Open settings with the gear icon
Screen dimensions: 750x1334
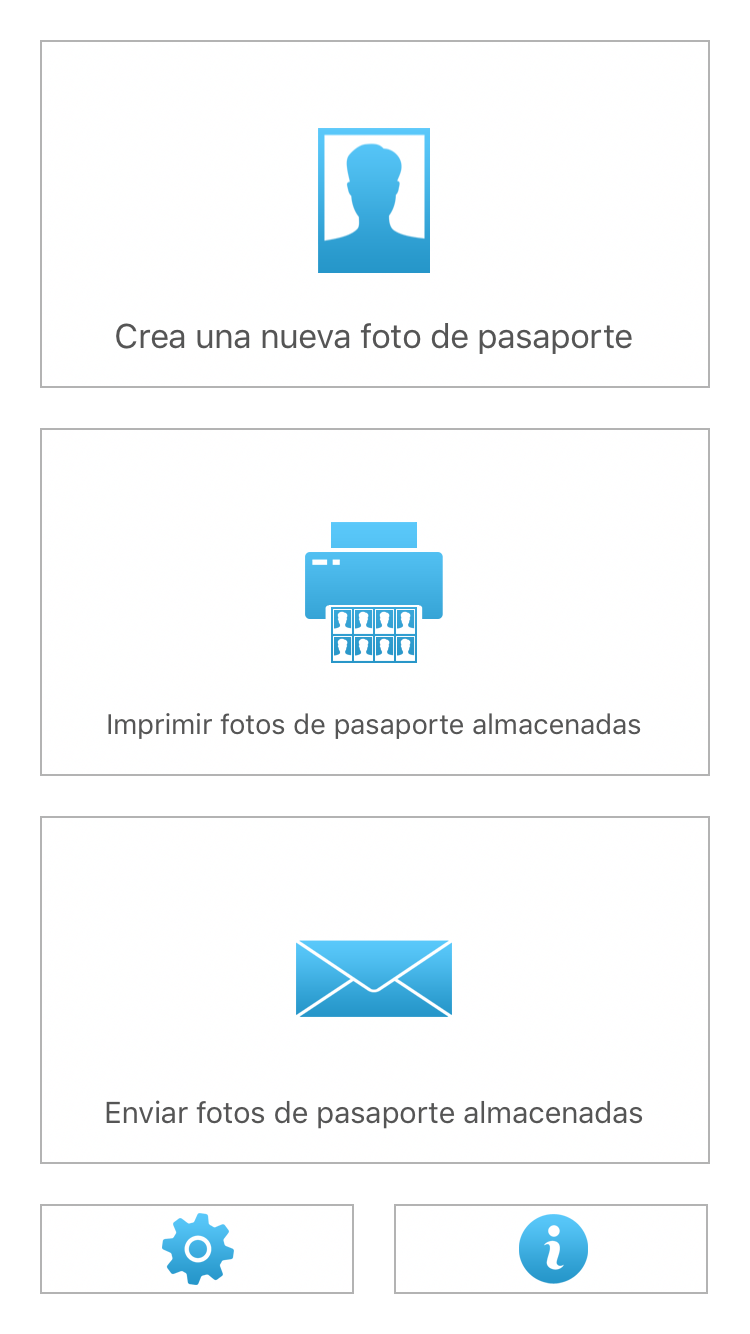tap(197, 1249)
